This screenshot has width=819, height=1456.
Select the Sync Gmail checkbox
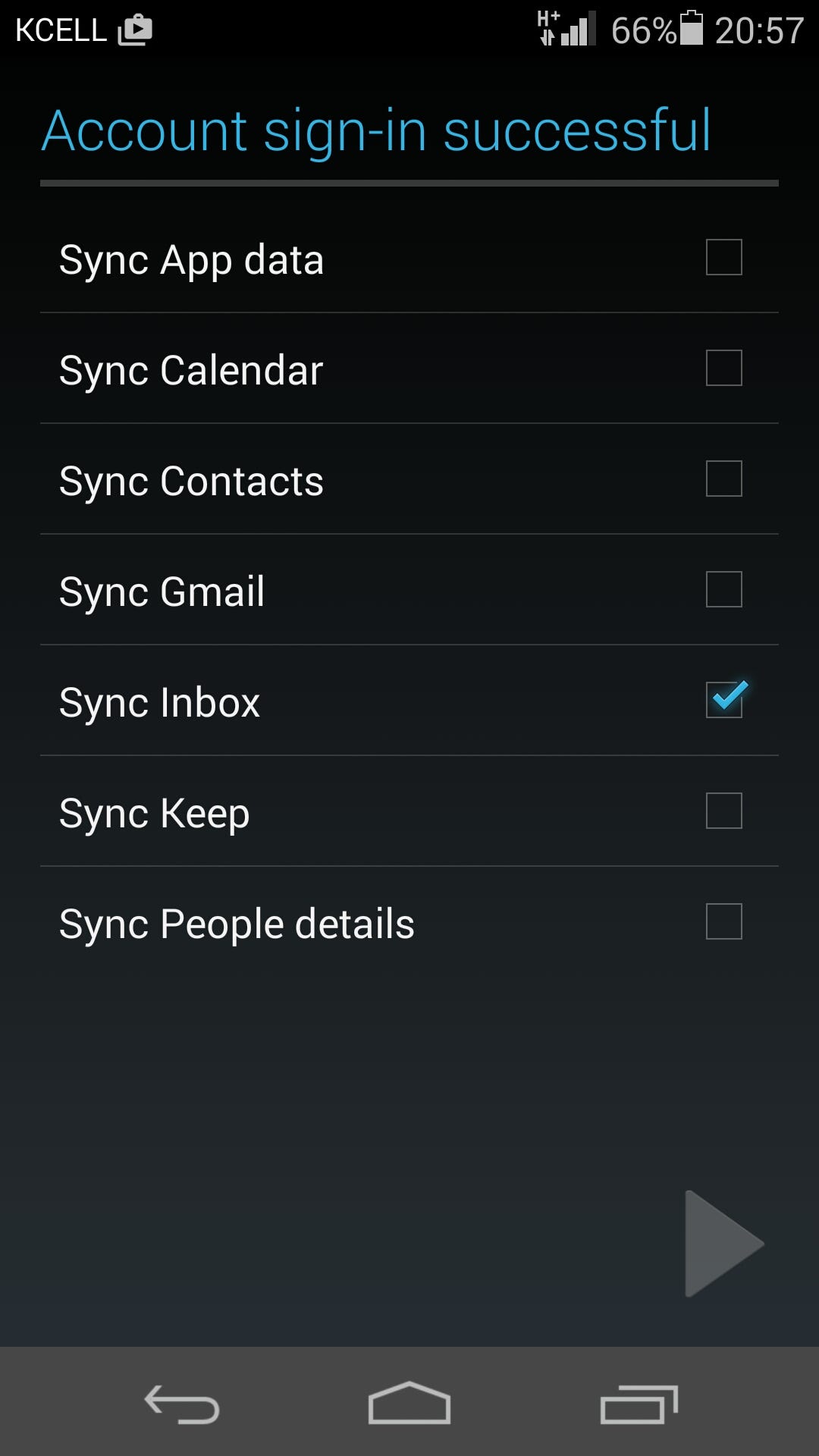point(723,590)
